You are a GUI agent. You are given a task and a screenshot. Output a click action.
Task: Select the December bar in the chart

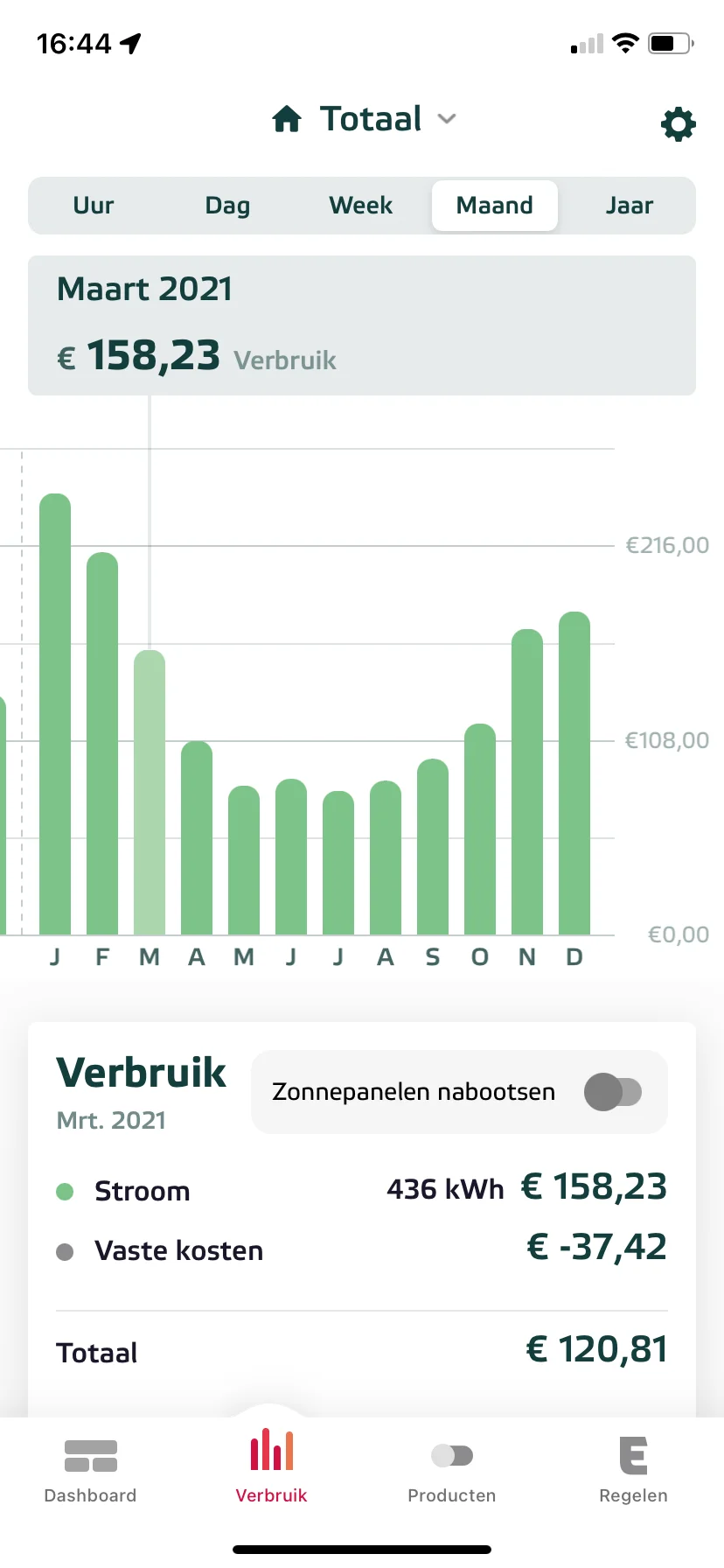[x=574, y=774]
